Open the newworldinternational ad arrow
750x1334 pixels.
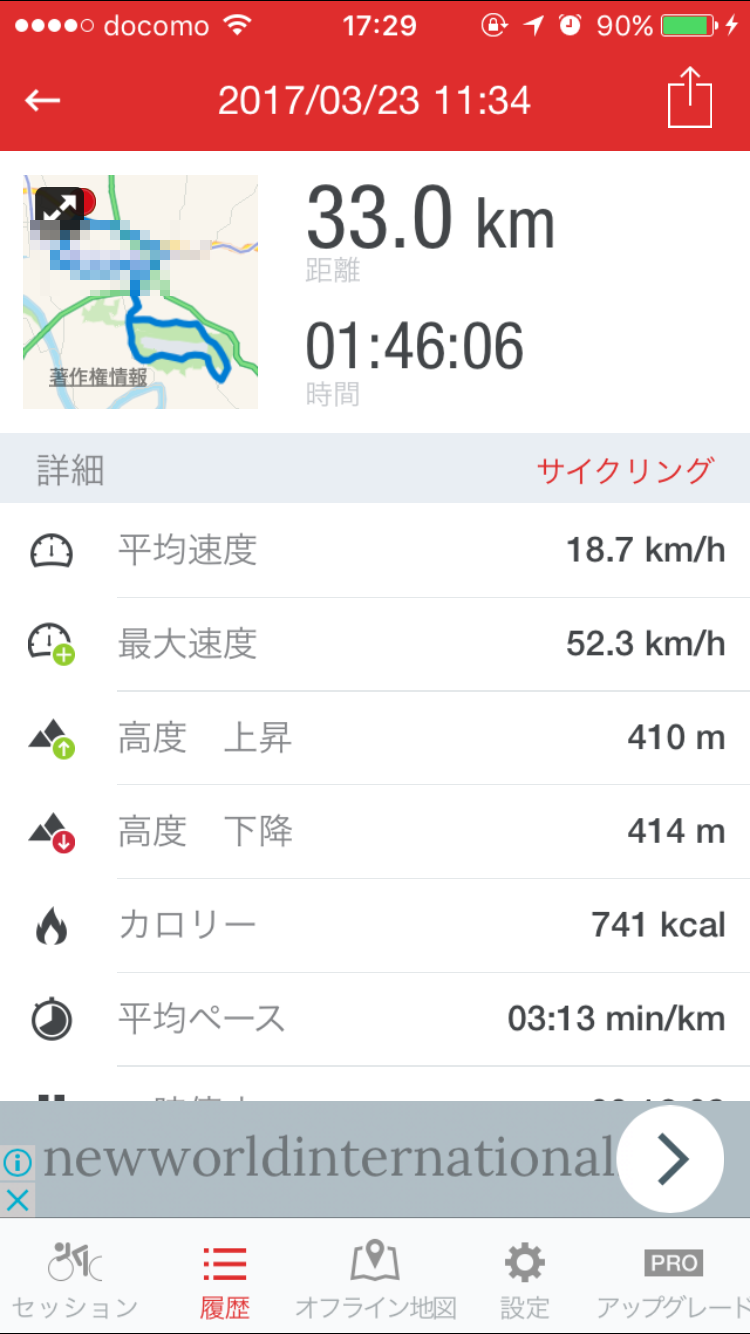pos(670,1159)
